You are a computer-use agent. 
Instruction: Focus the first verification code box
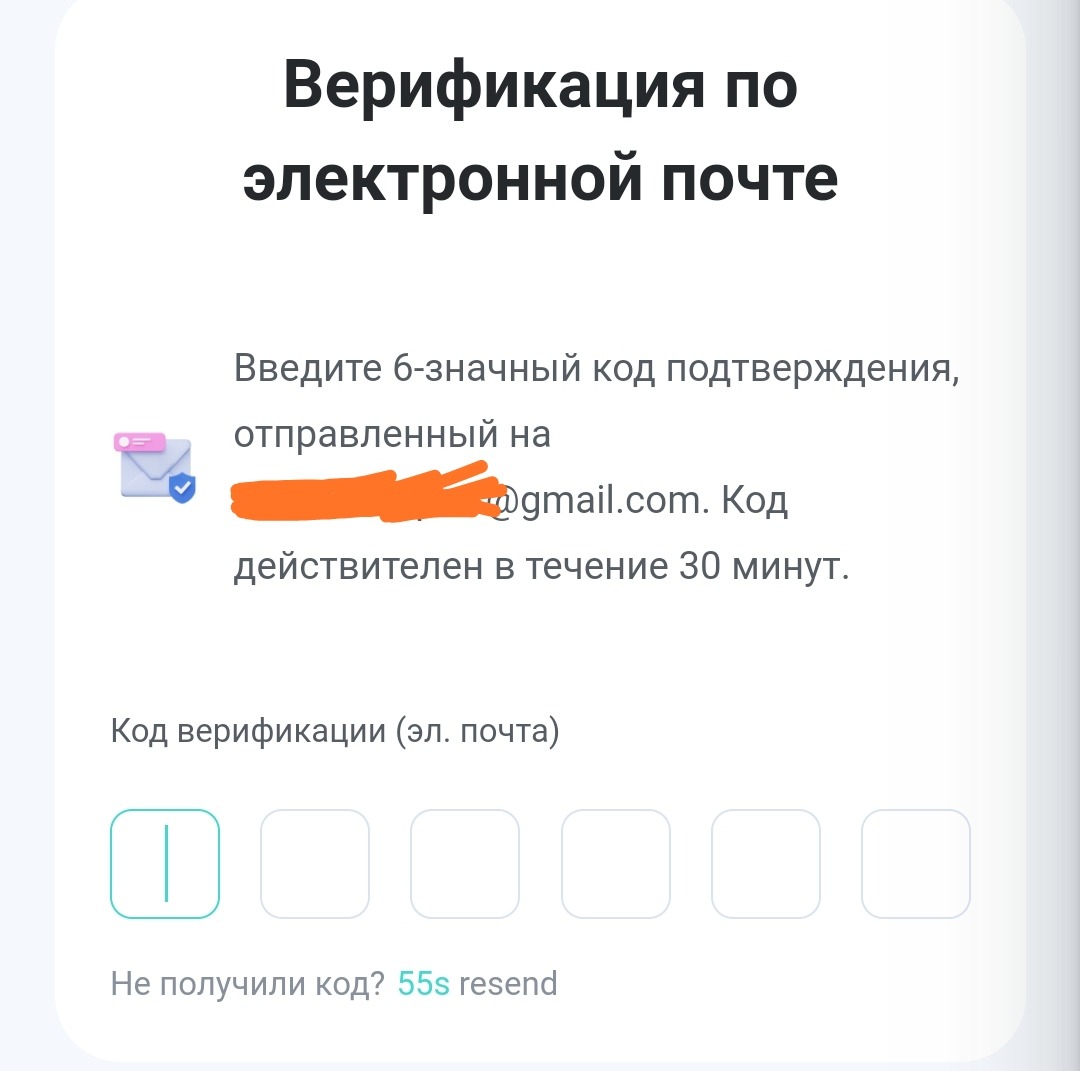(165, 864)
